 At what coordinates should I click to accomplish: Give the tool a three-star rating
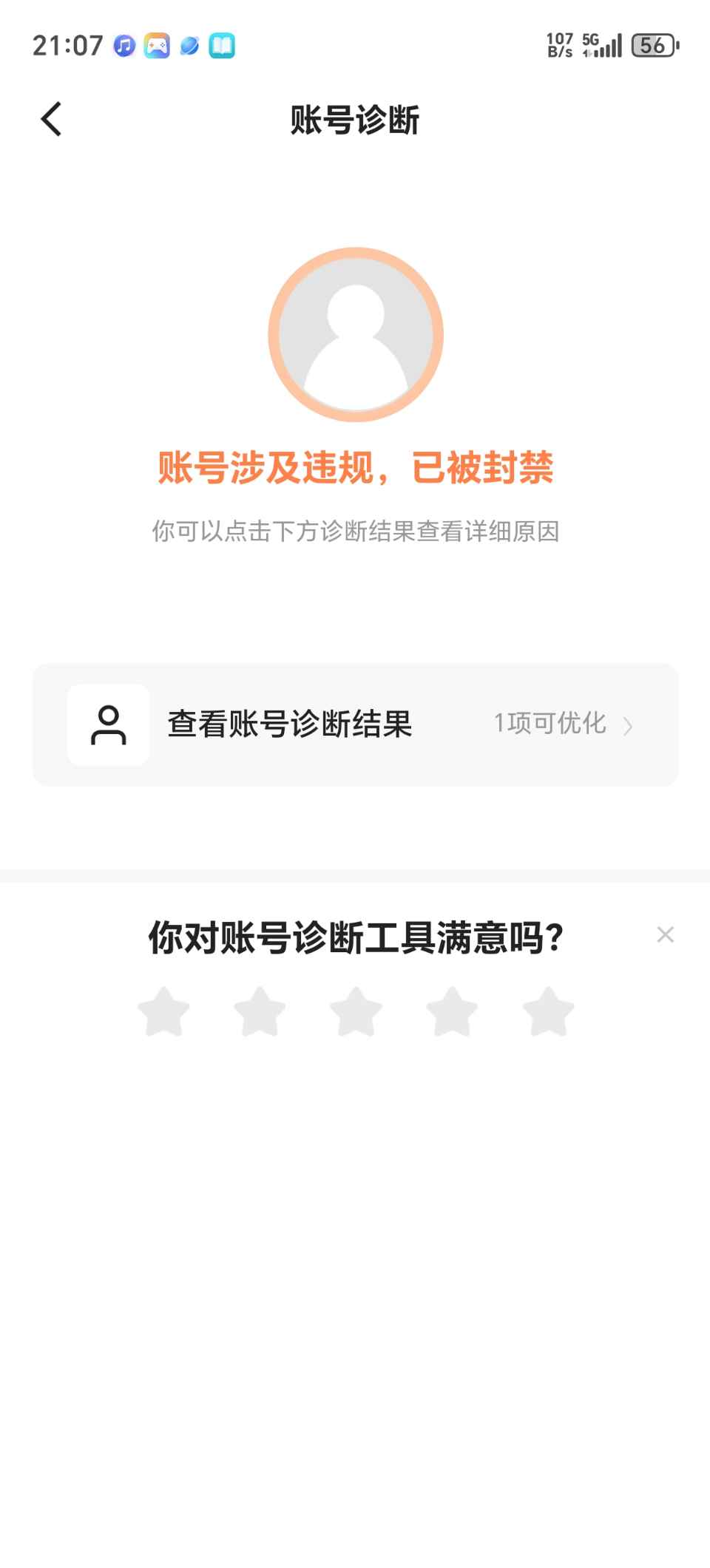[x=356, y=1011]
